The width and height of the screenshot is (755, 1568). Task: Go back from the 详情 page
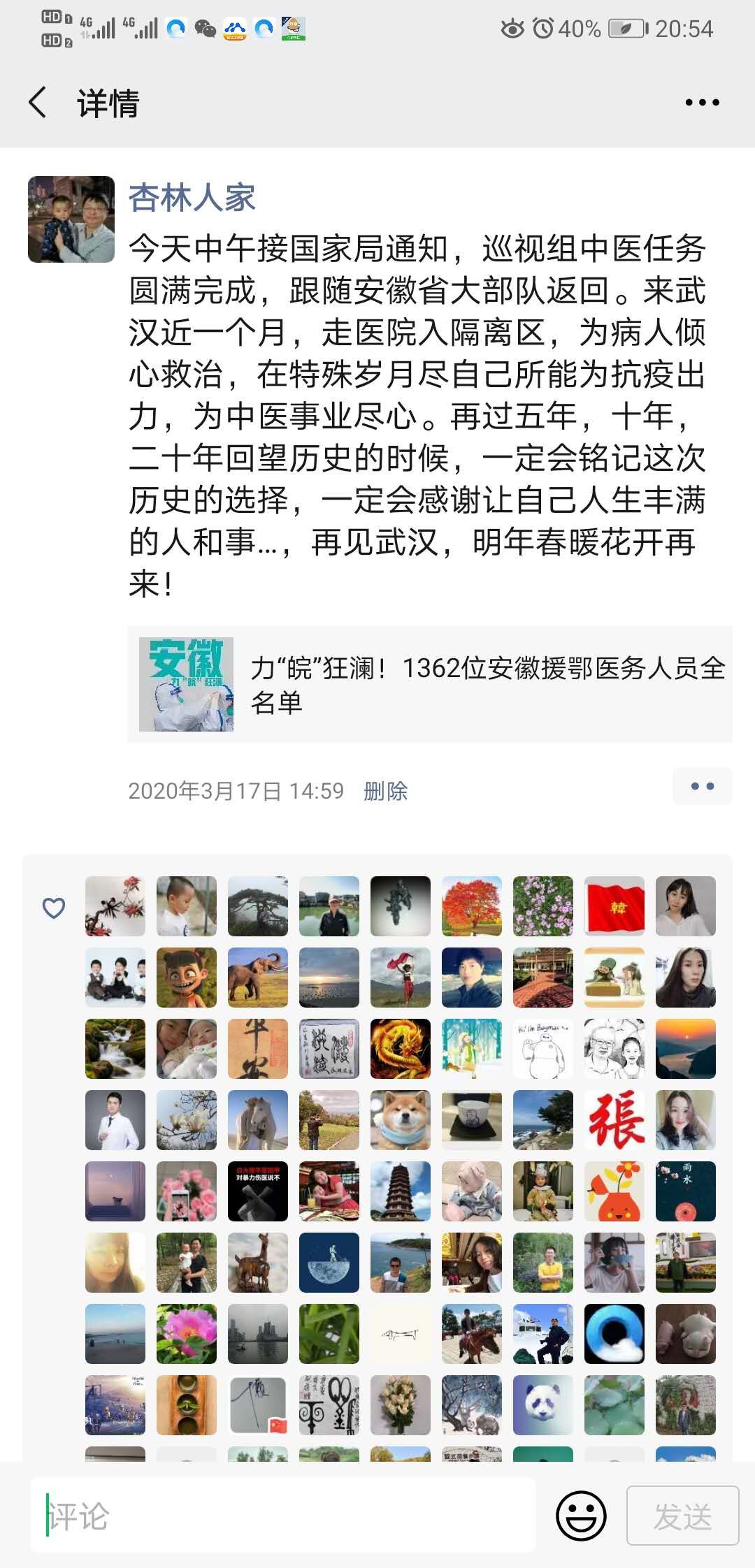[38, 103]
